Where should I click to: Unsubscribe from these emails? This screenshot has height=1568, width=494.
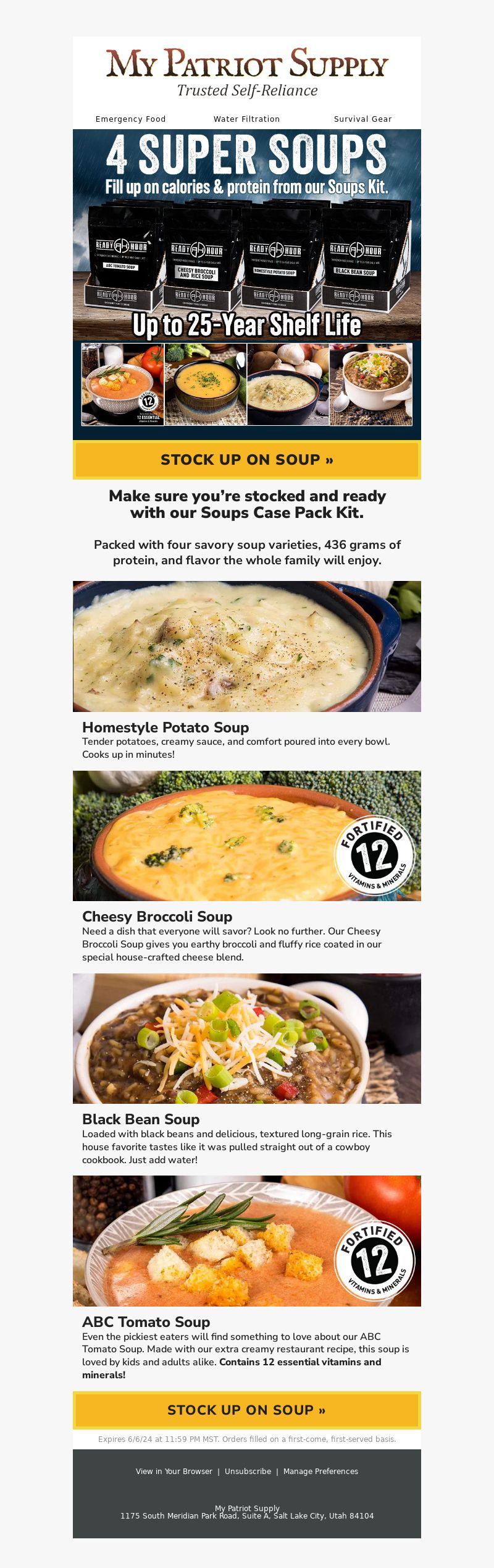pos(248,1472)
